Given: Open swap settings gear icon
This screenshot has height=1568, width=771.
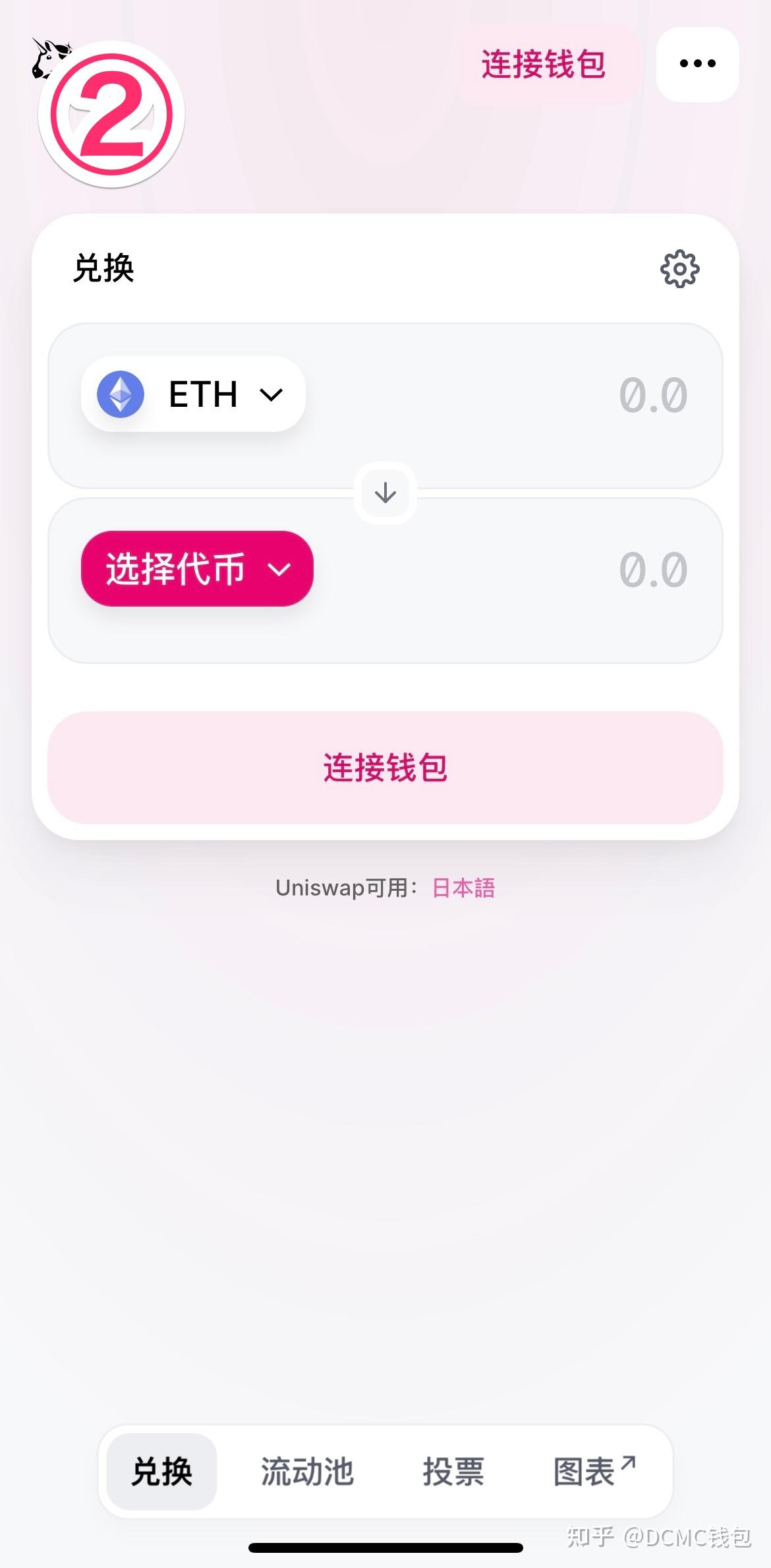Looking at the screenshot, I should tap(679, 268).
